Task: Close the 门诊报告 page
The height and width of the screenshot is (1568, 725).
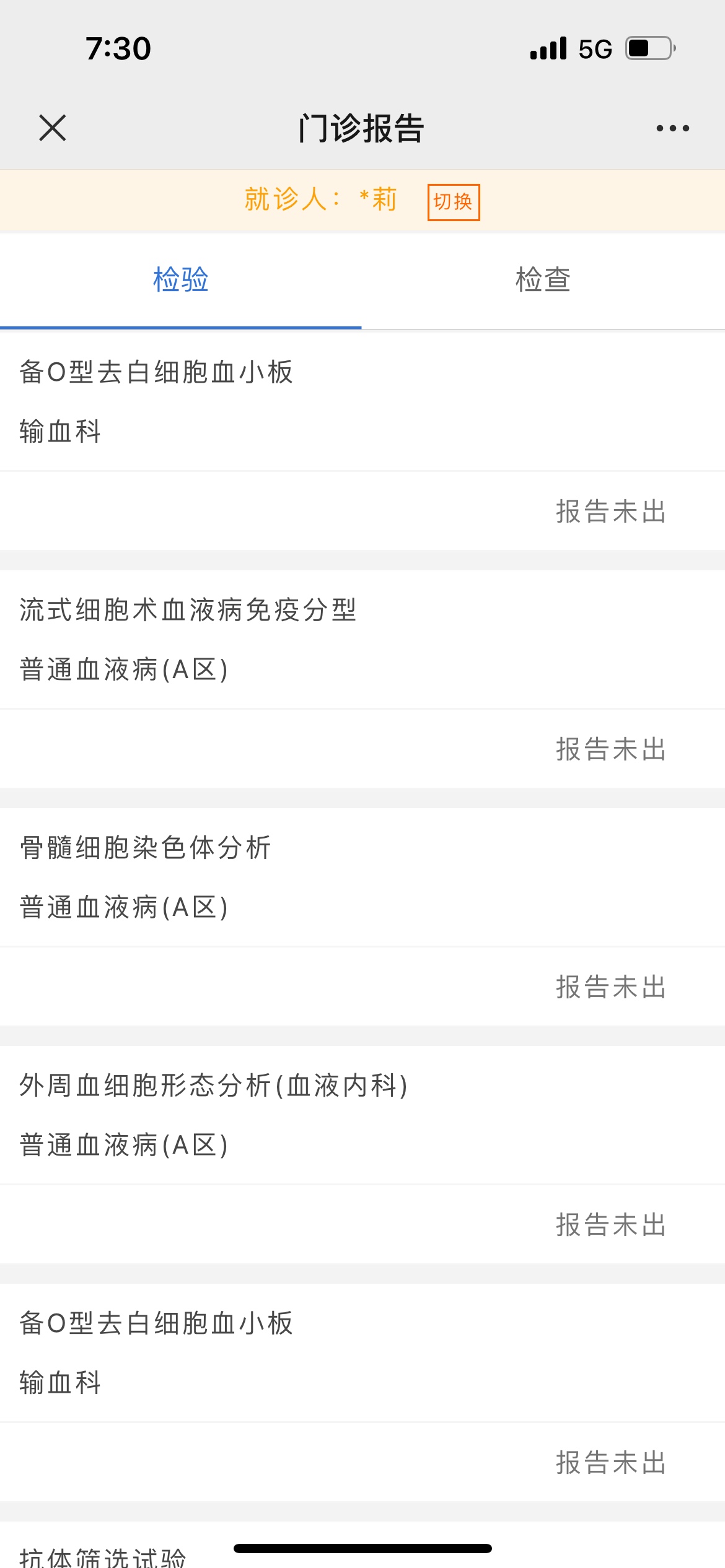Action: click(x=53, y=128)
